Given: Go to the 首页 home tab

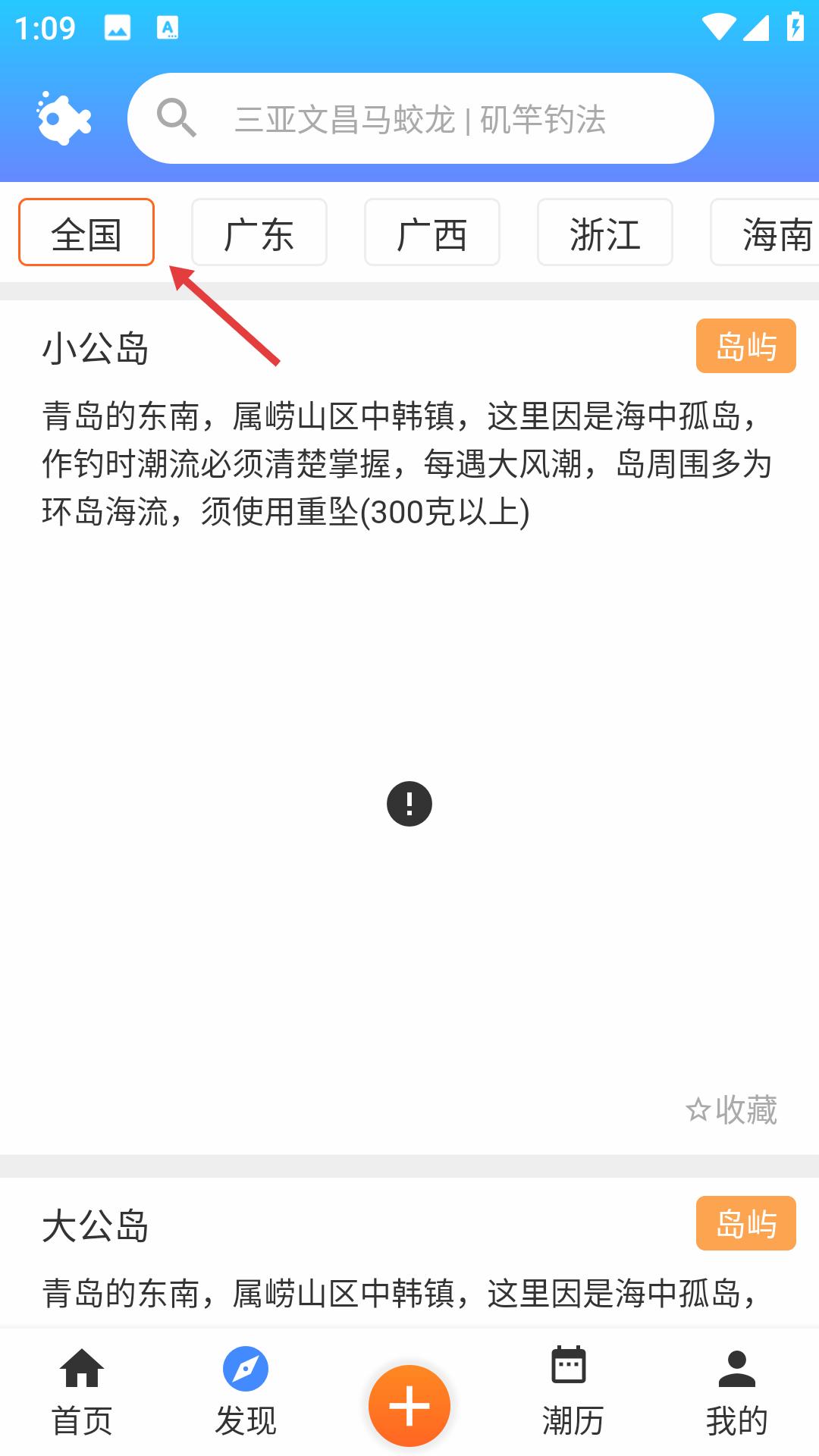Looking at the screenshot, I should [x=82, y=1392].
